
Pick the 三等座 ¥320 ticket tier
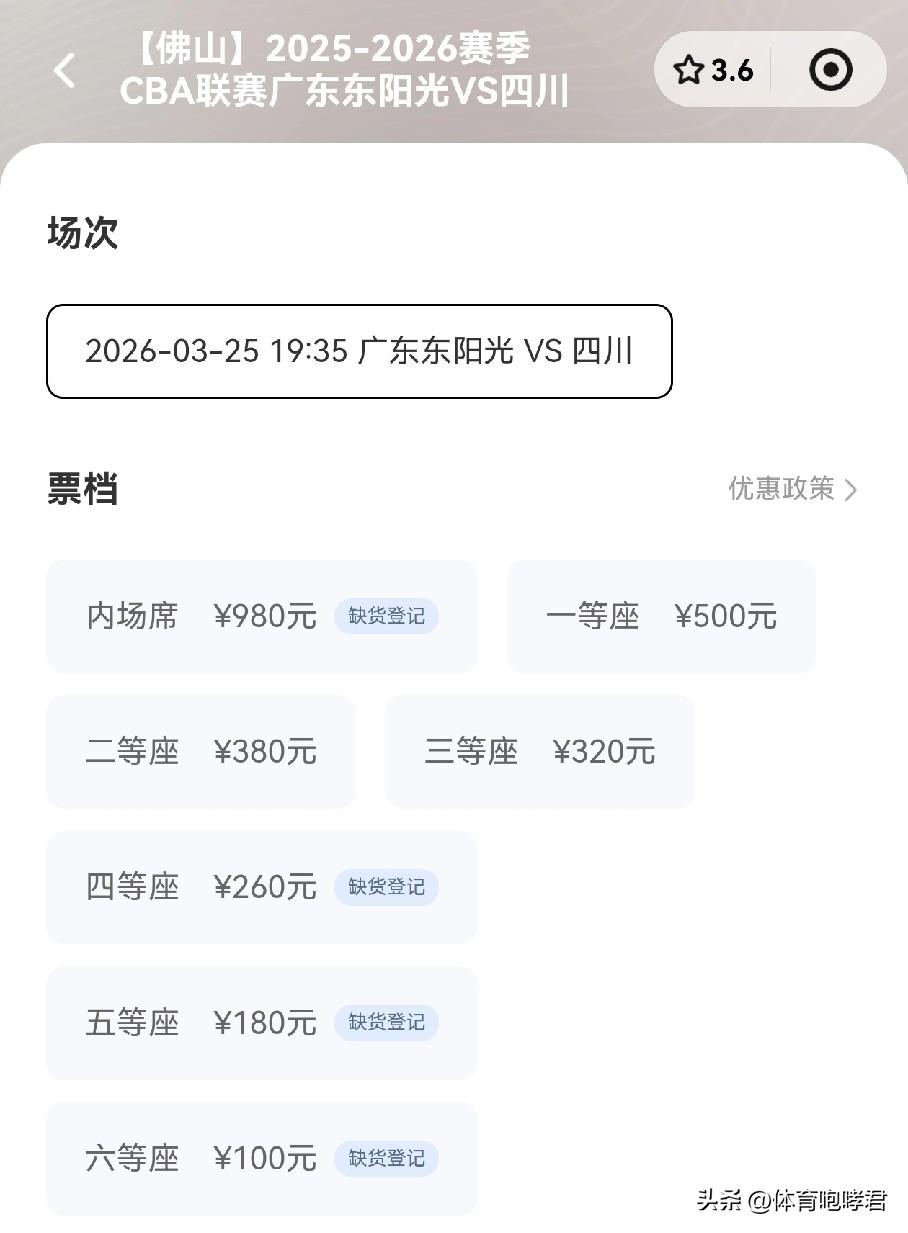coord(539,752)
